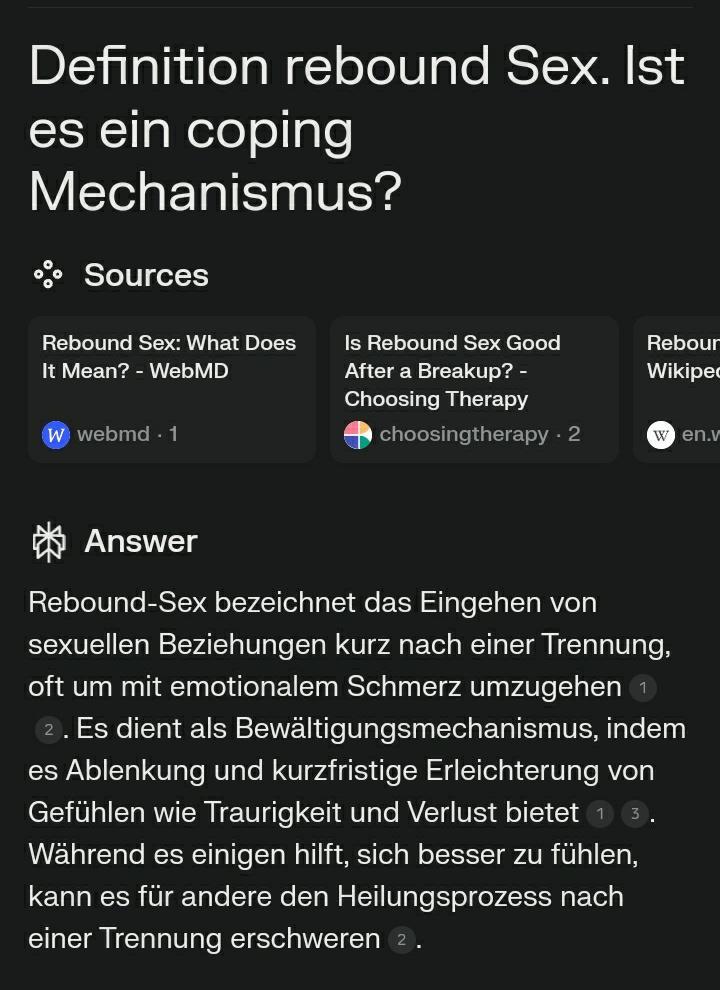Tap citation 3 after 'Verlust bietet'

(635, 814)
